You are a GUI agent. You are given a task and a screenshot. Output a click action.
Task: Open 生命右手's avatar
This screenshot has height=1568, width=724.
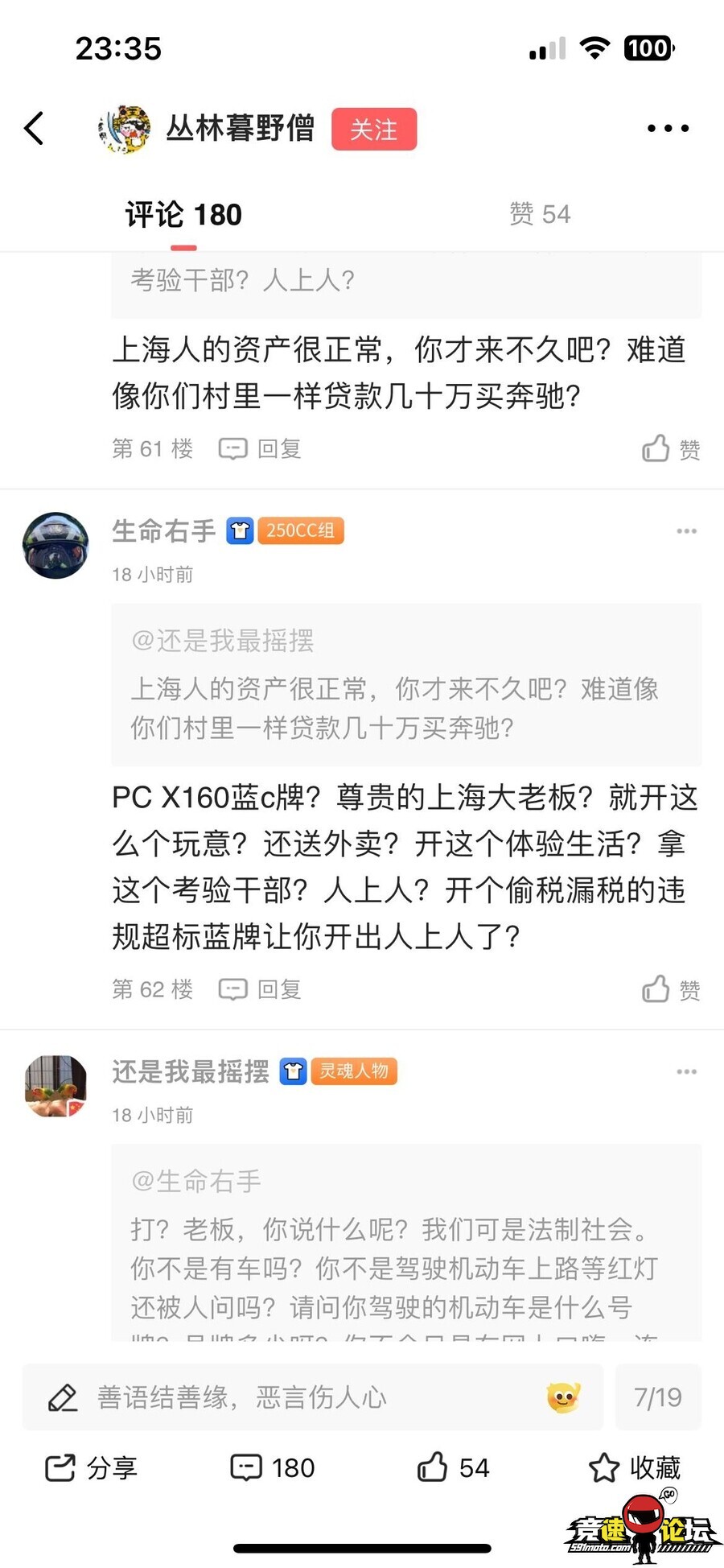56,546
